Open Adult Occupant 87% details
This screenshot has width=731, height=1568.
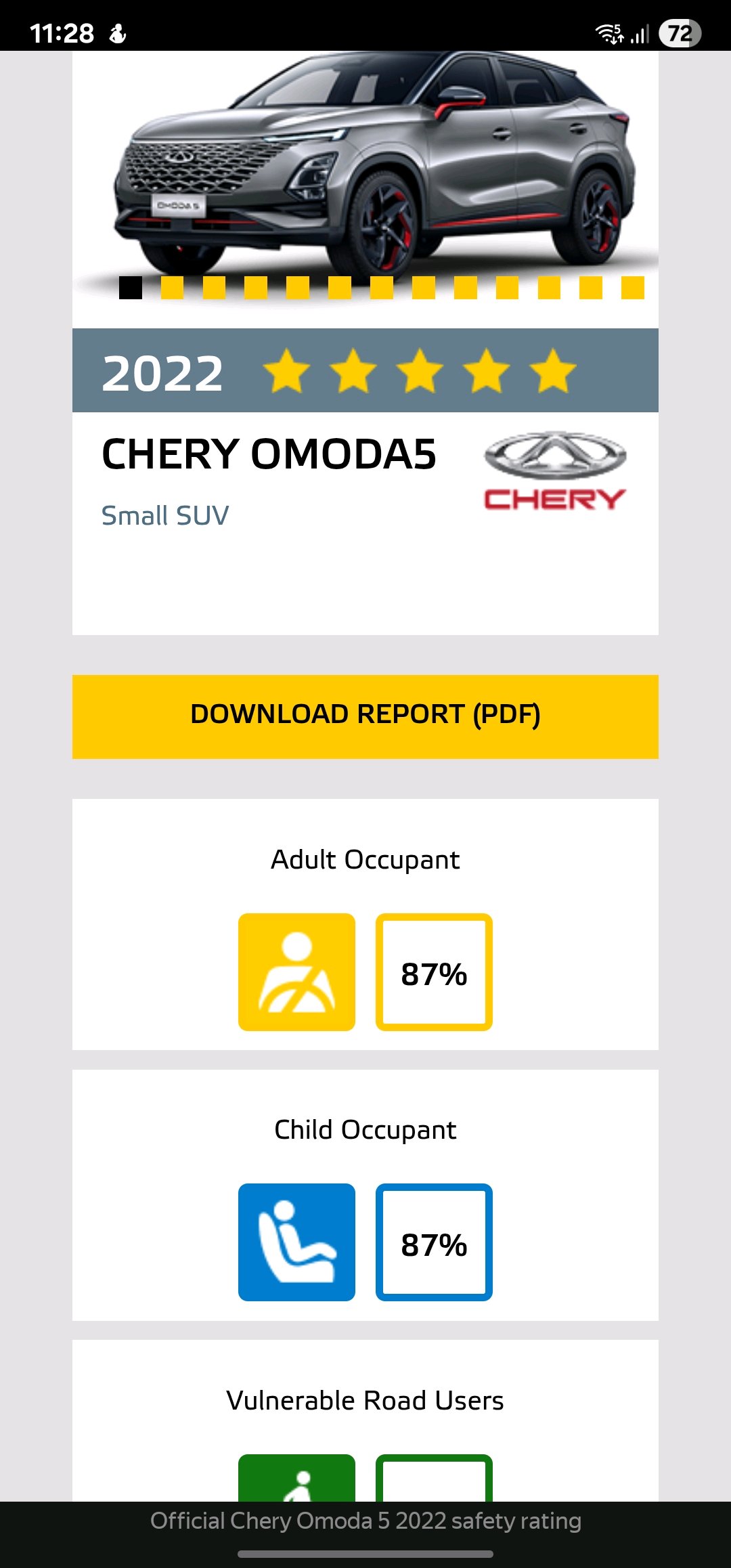(x=434, y=972)
